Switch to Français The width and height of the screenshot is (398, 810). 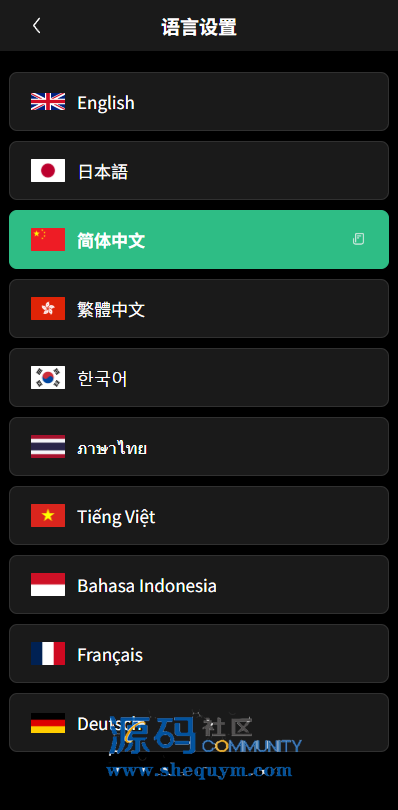(x=199, y=653)
